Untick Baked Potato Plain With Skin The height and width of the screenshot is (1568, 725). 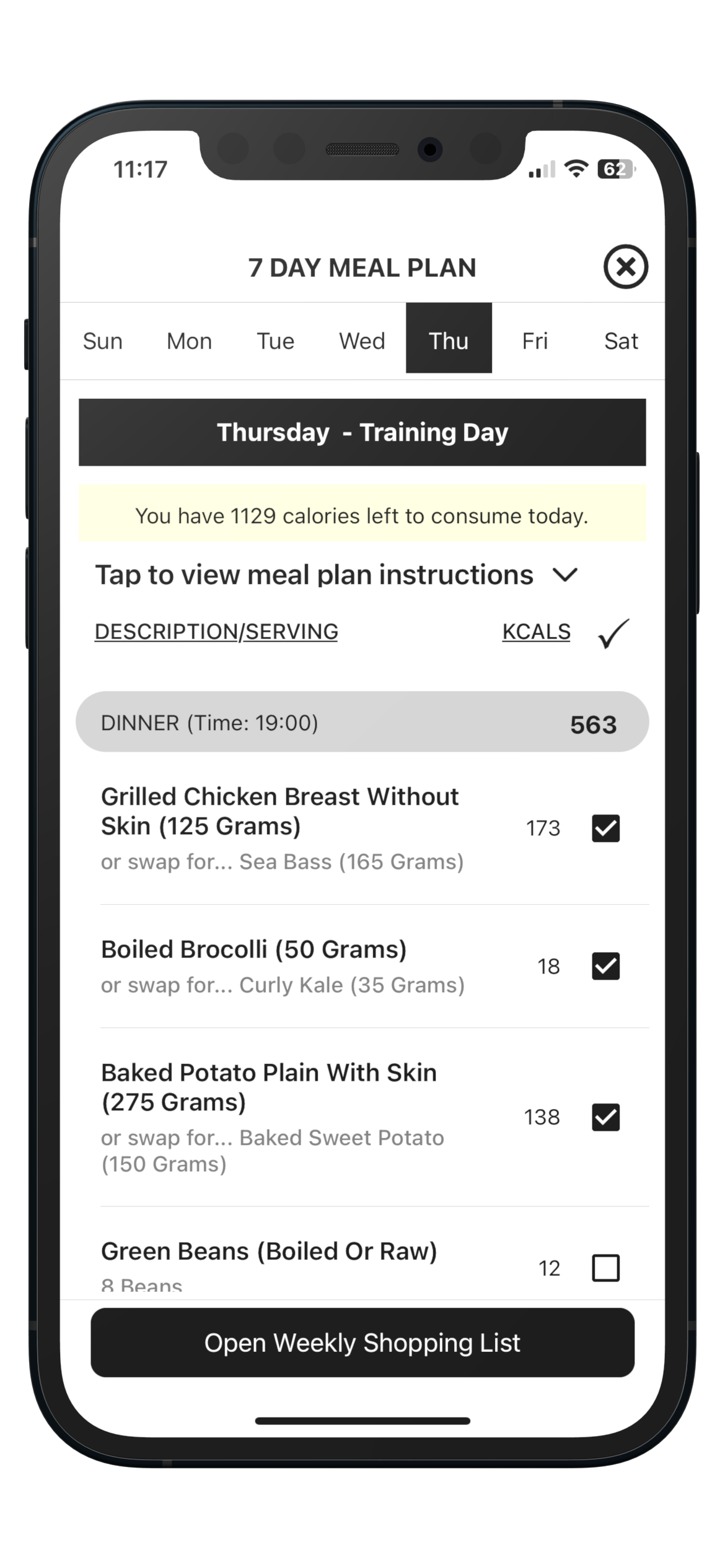point(605,1117)
